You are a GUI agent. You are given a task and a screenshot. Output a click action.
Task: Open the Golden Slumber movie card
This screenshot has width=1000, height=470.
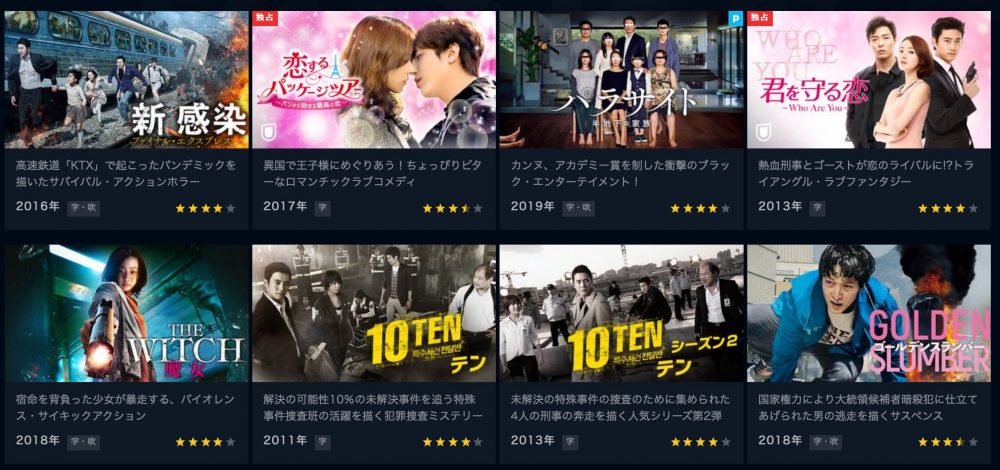pyautogui.click(x=868, y=313)
